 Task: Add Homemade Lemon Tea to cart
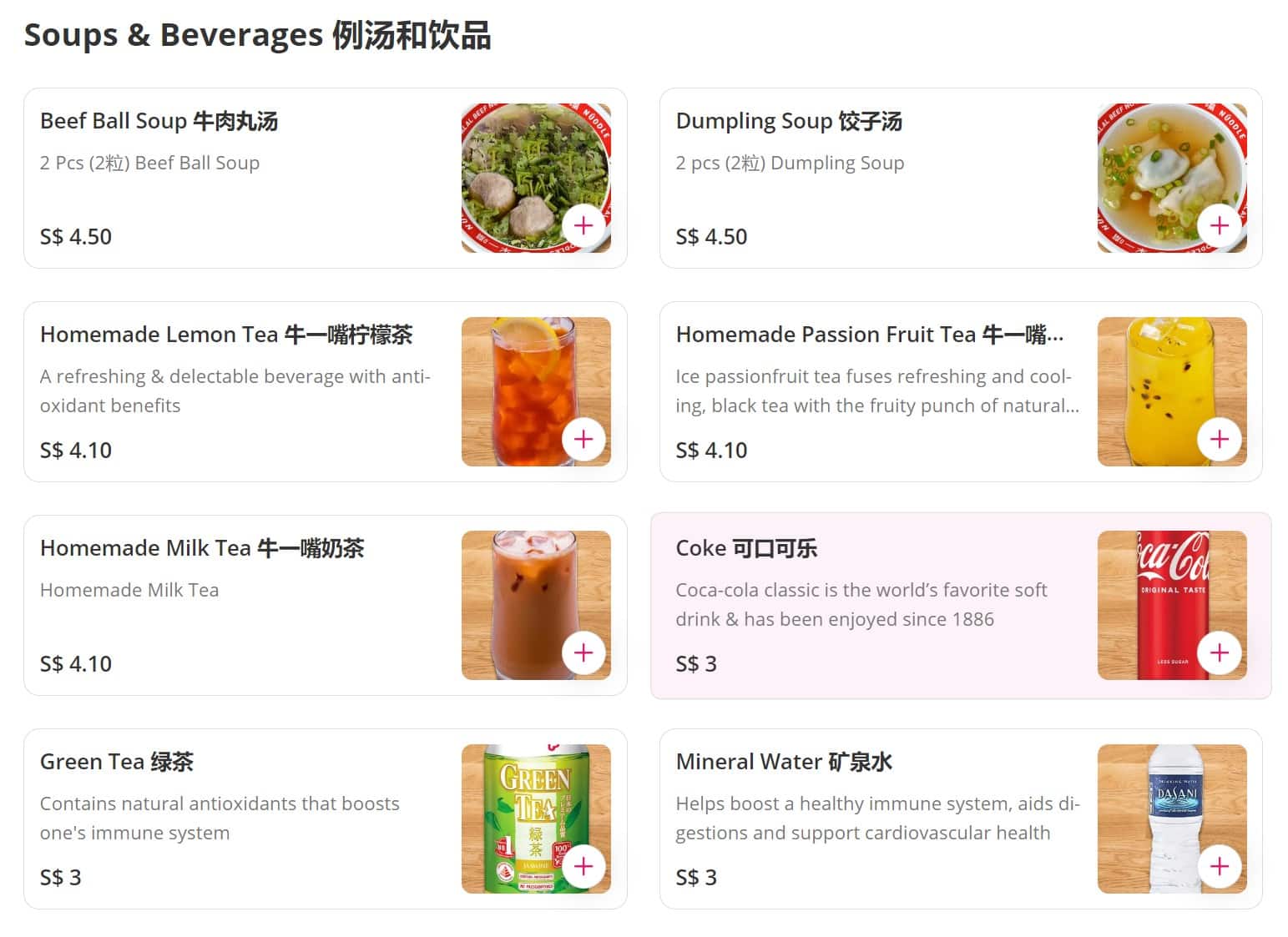pyautogui.click(x=583, y=439)
